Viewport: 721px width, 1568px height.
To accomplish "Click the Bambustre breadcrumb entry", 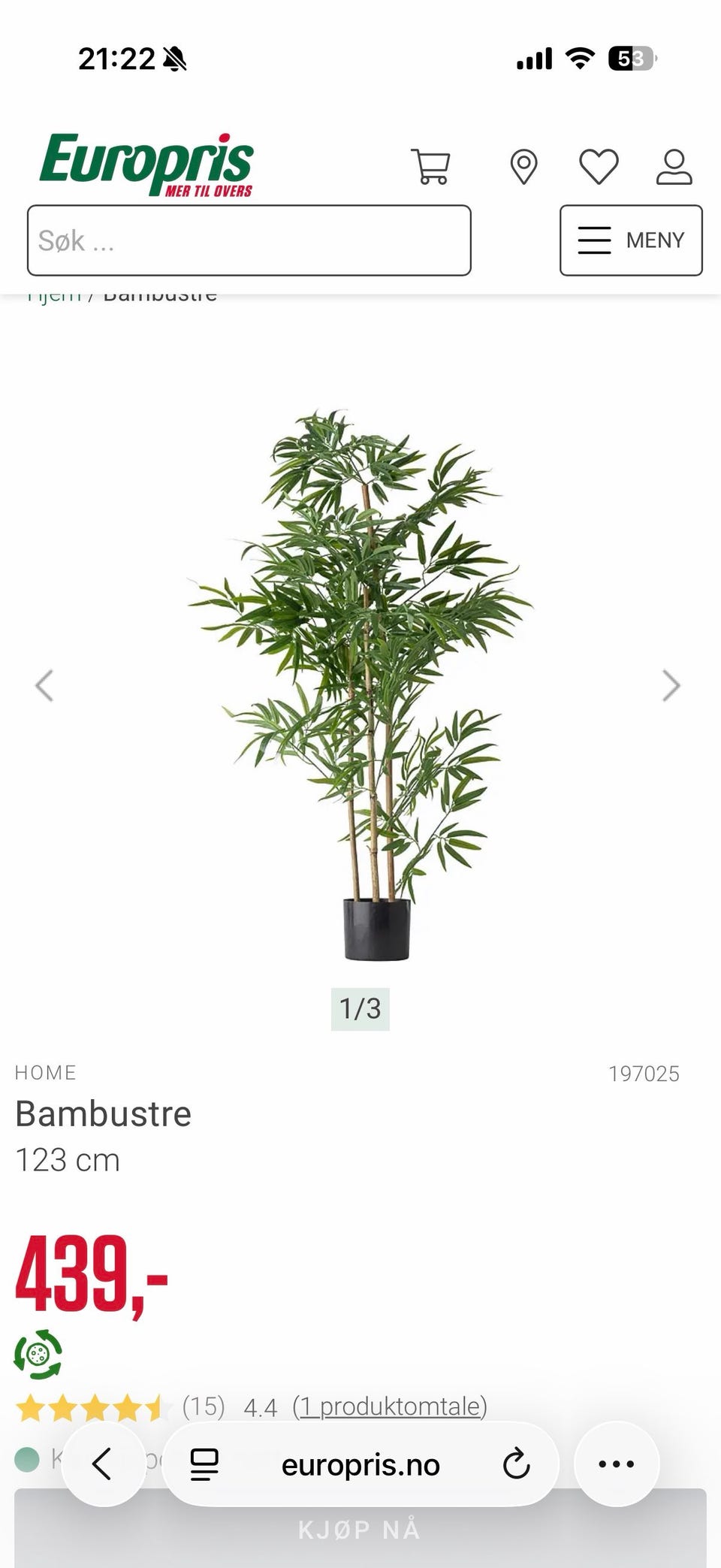I will click(159, 293).
